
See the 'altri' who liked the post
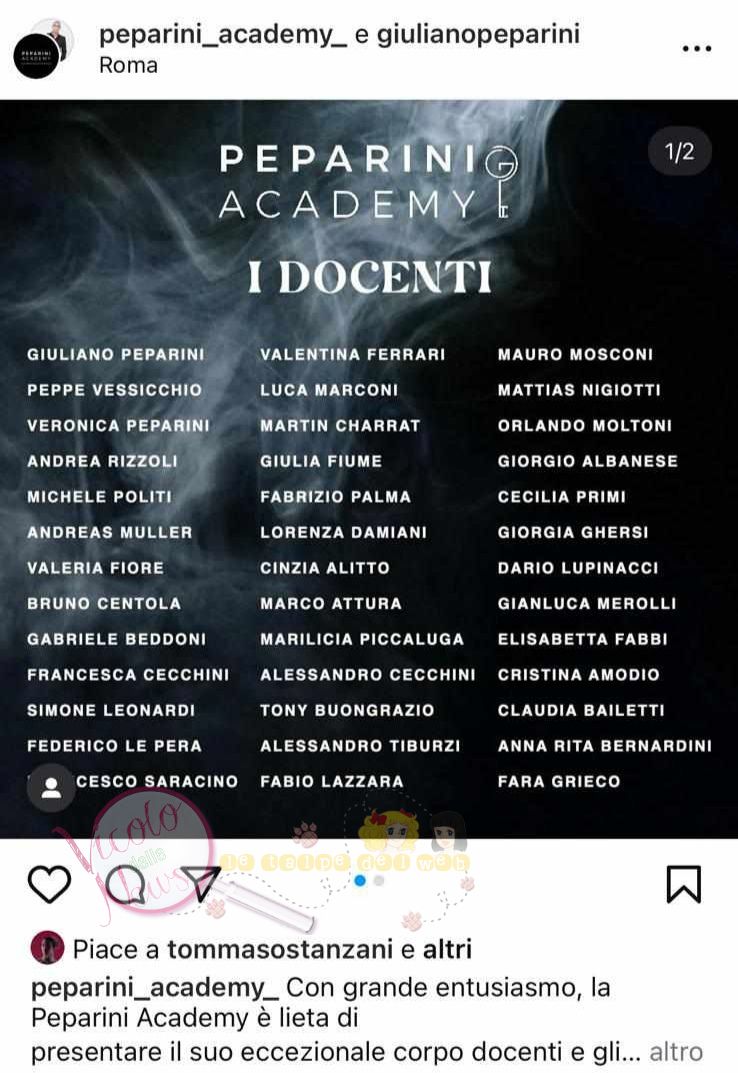(x=446, y=948)
